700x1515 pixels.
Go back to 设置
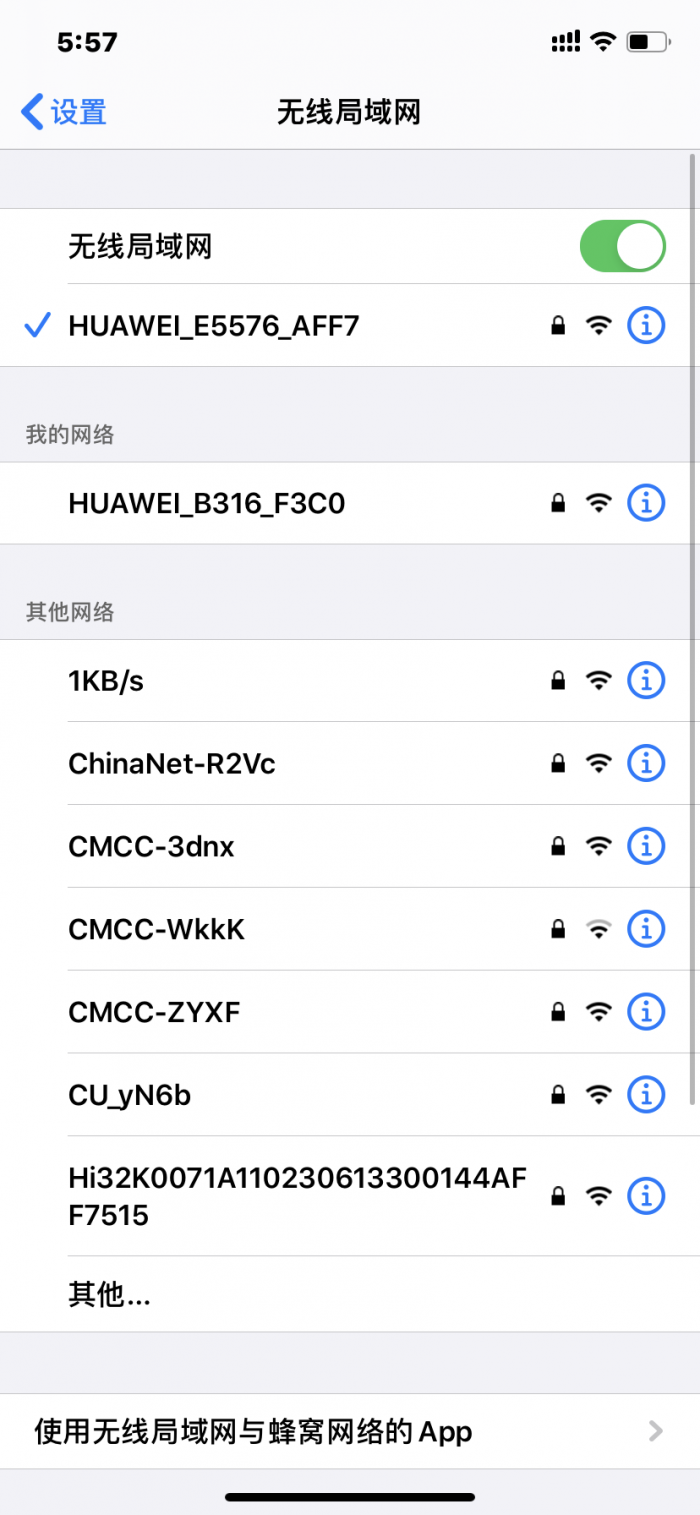[64, 112]
